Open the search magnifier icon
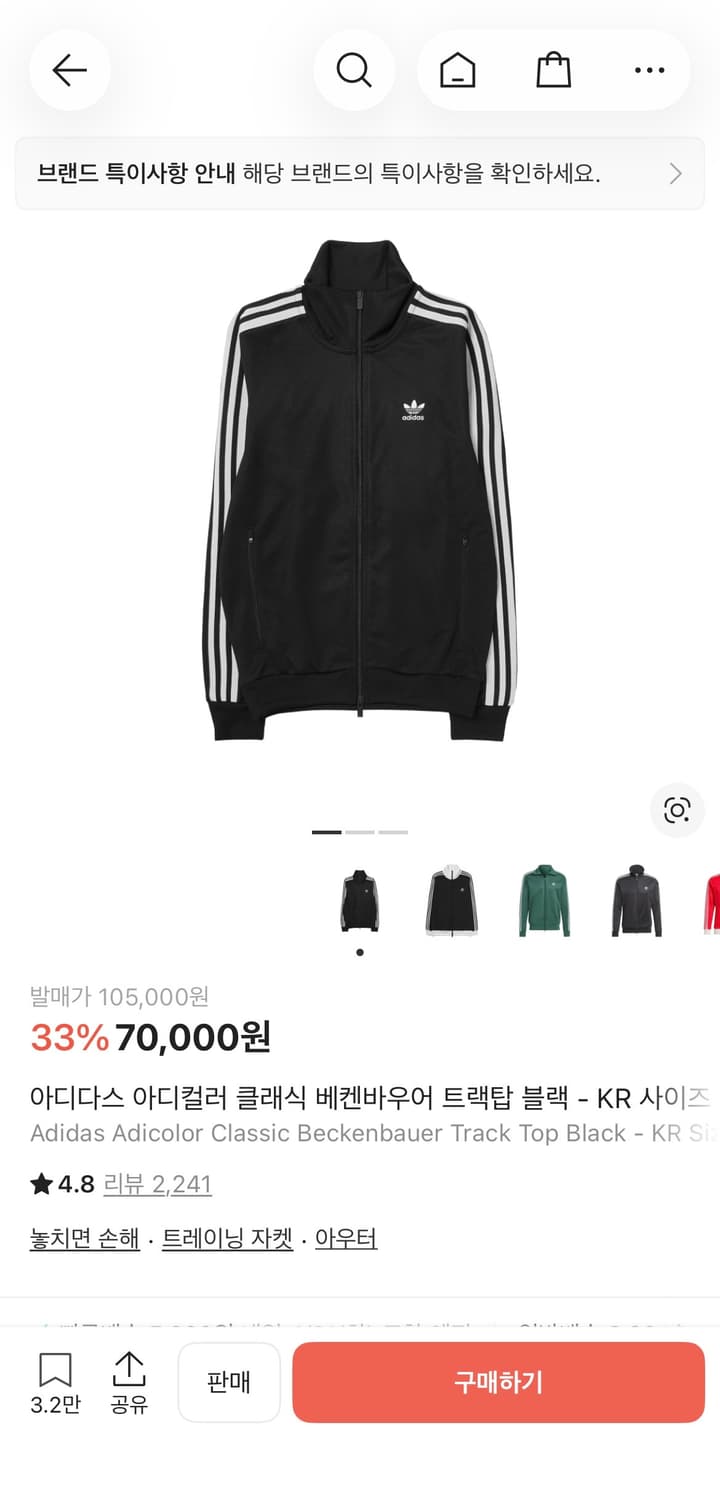 pyautogui.click(x=354, y=70)
